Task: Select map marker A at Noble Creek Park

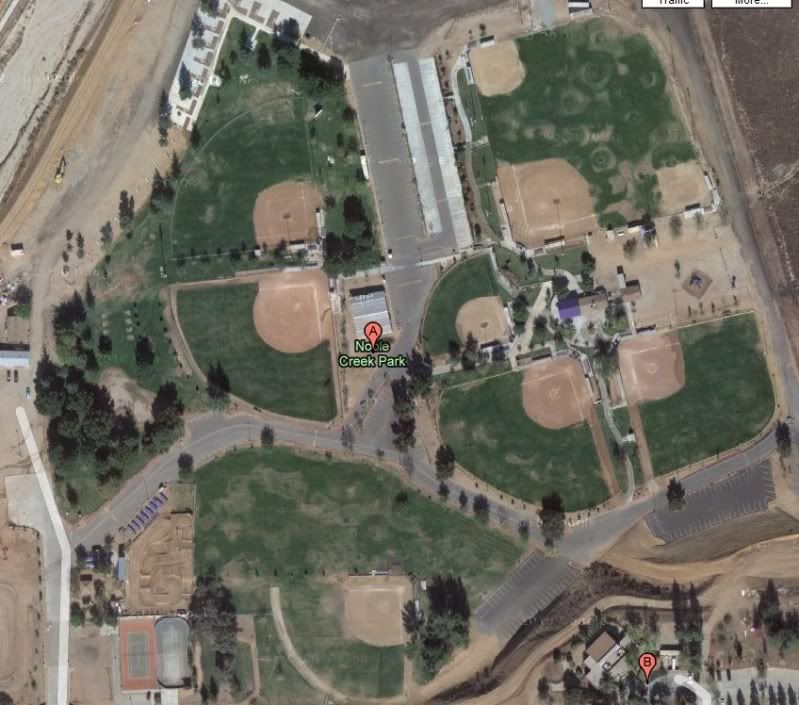Action: [373, 333]
